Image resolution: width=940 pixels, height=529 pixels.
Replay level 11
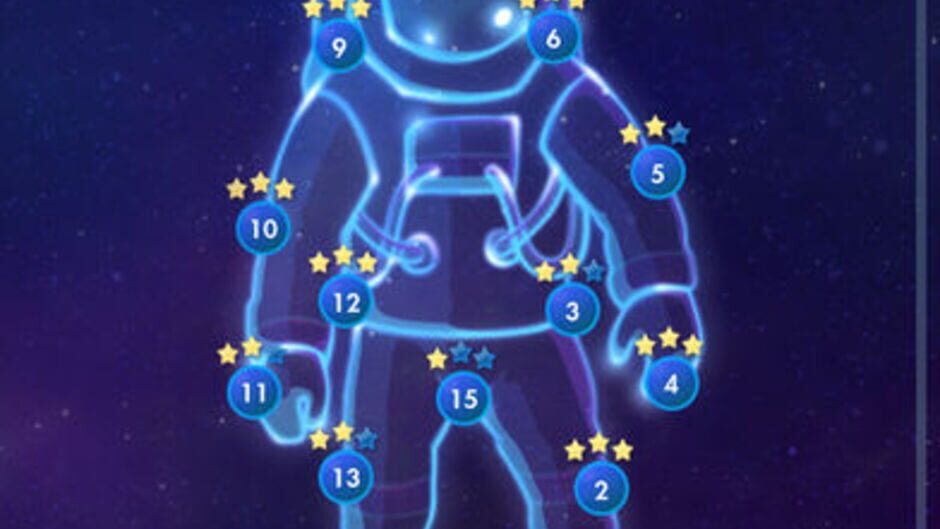(x=254, y=392)
